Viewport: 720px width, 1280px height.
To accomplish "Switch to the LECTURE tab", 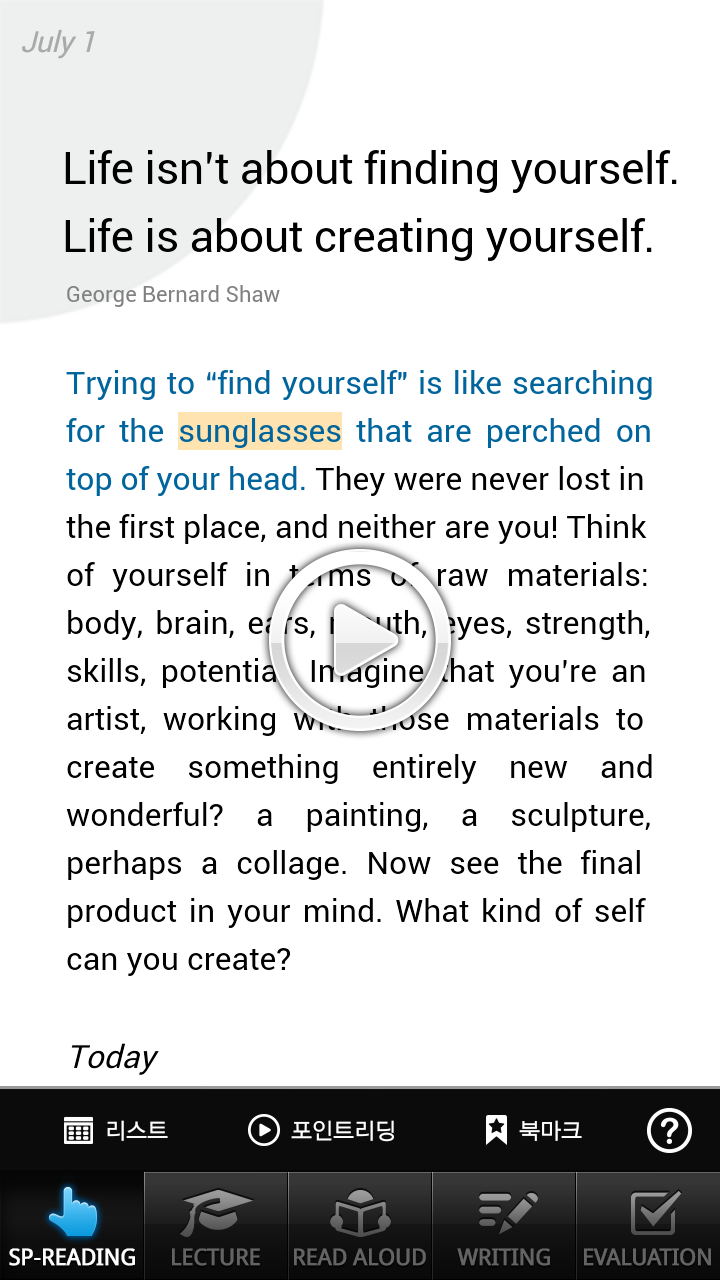I will click(x=216, y=1227).
